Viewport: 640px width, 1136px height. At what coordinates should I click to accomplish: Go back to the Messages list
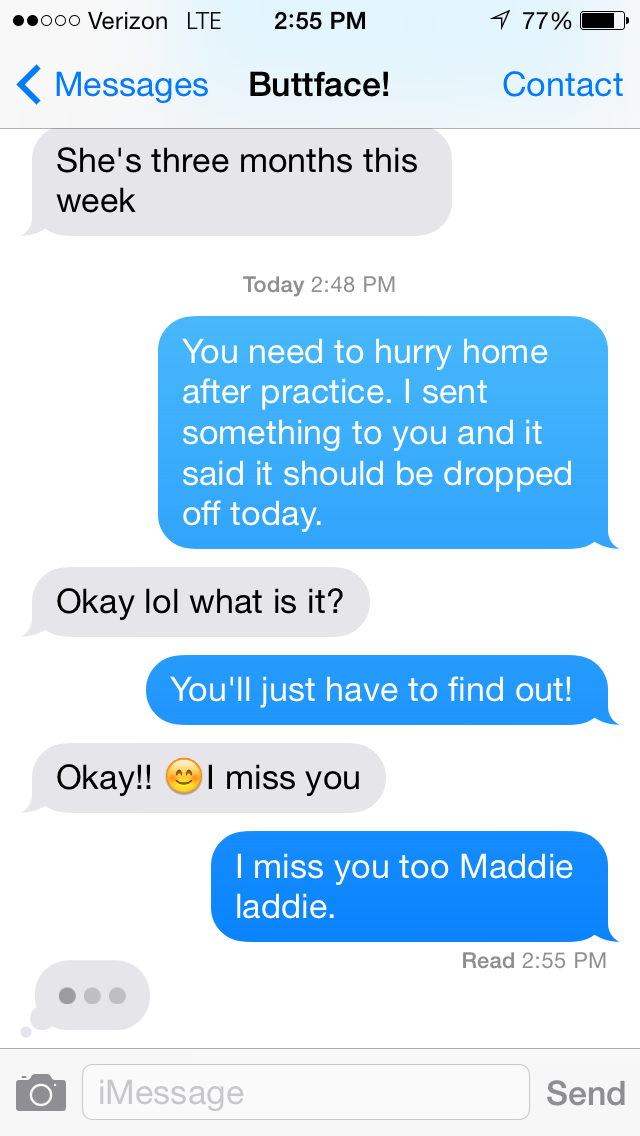[112, 85]
